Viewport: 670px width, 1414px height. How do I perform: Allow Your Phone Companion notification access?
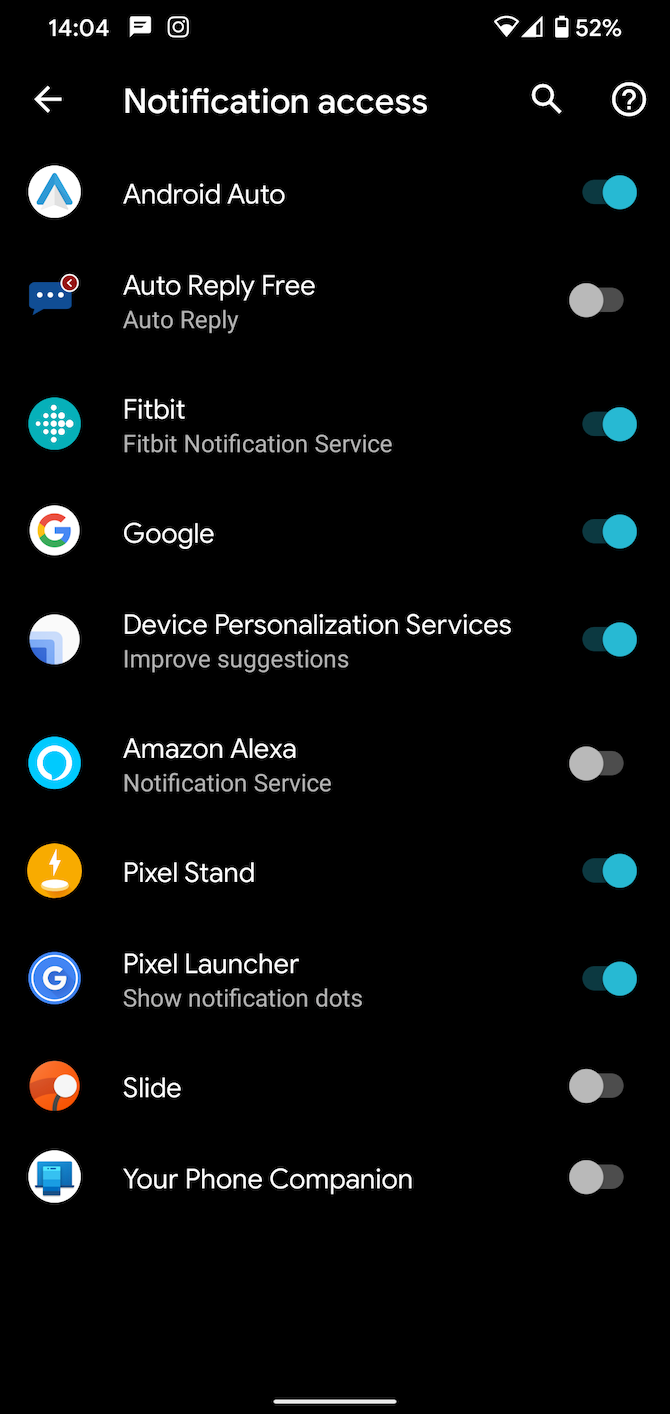[x=597, y=1178]
